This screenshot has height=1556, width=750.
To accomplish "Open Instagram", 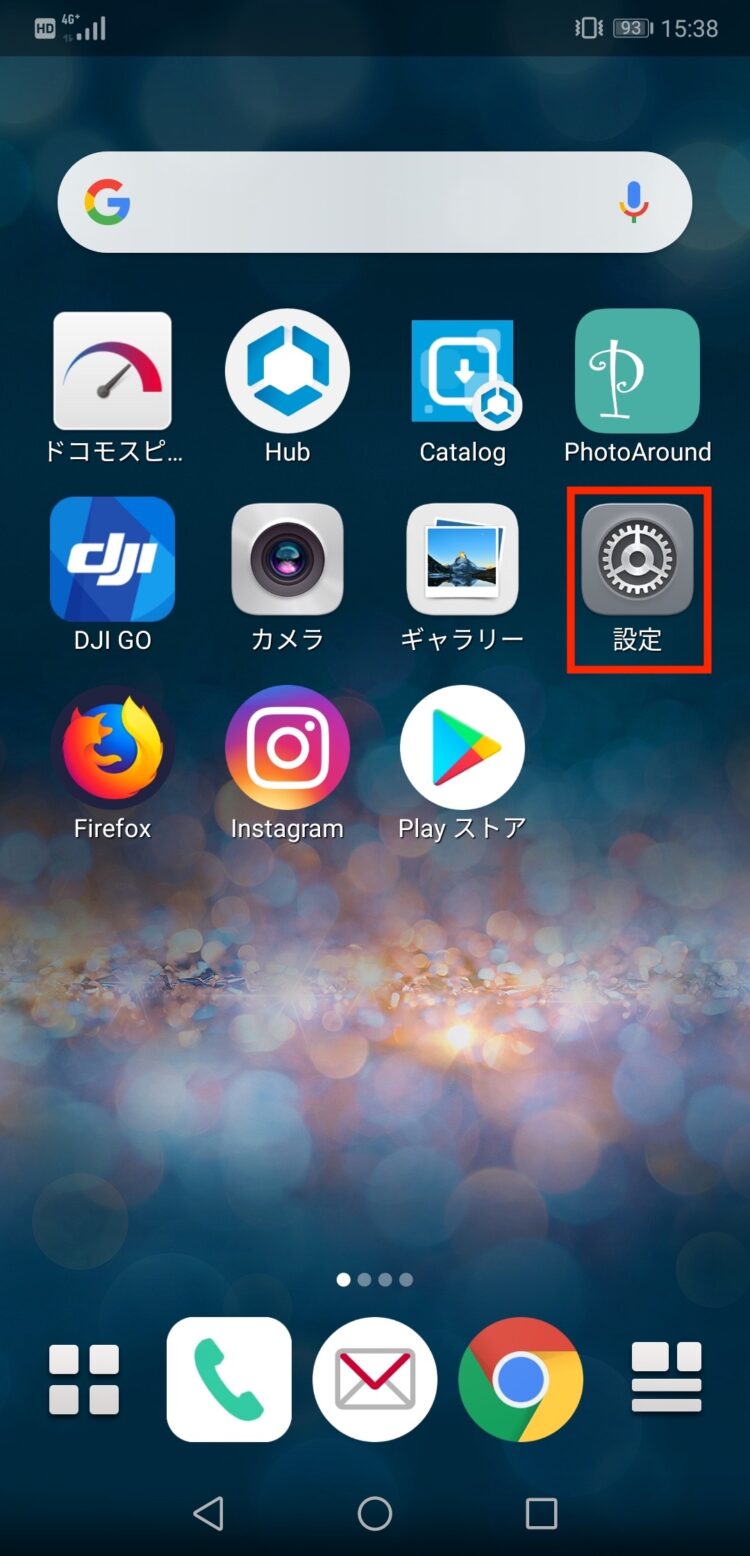I will click(x=287, y=748).
